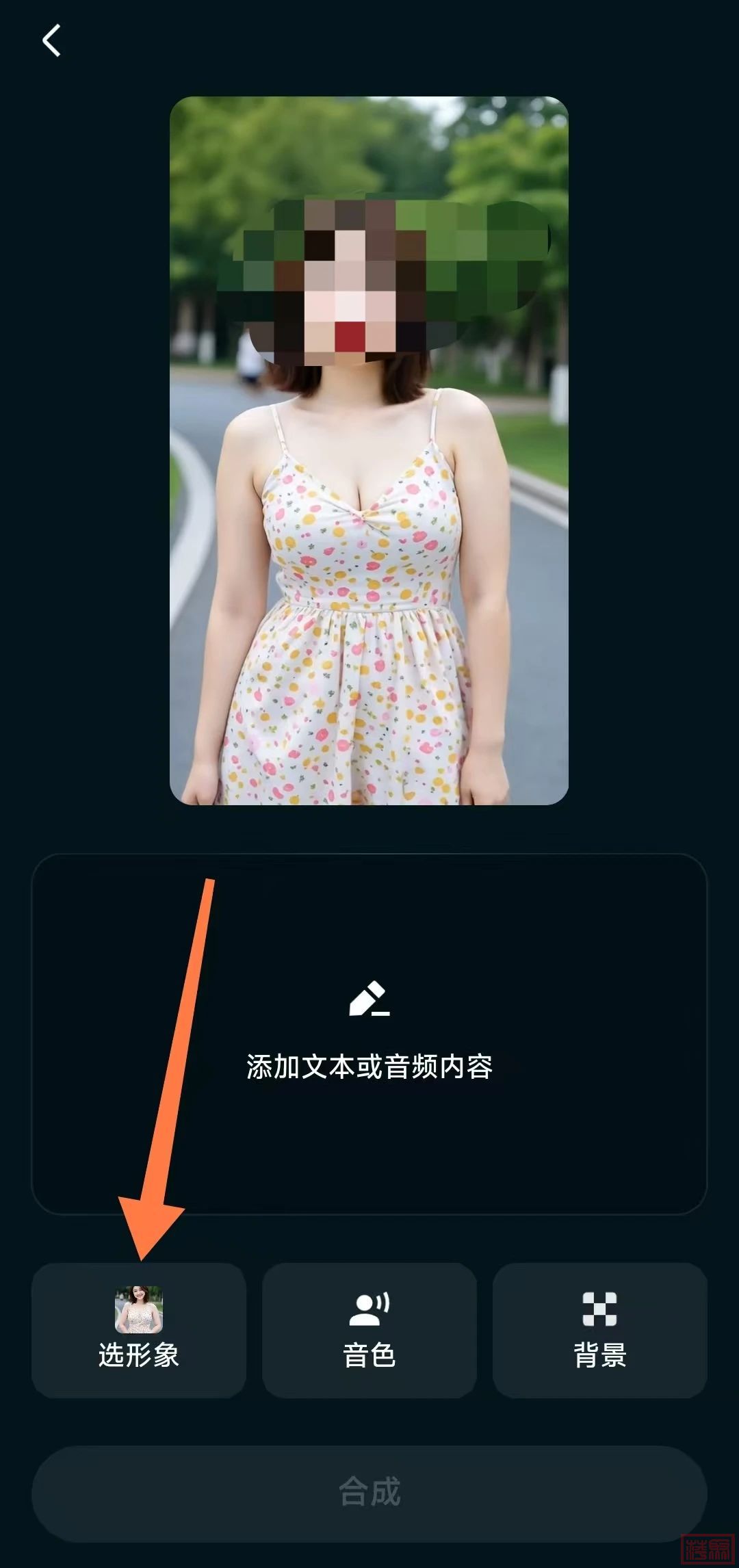Go back using the top-left arrow

51,40
